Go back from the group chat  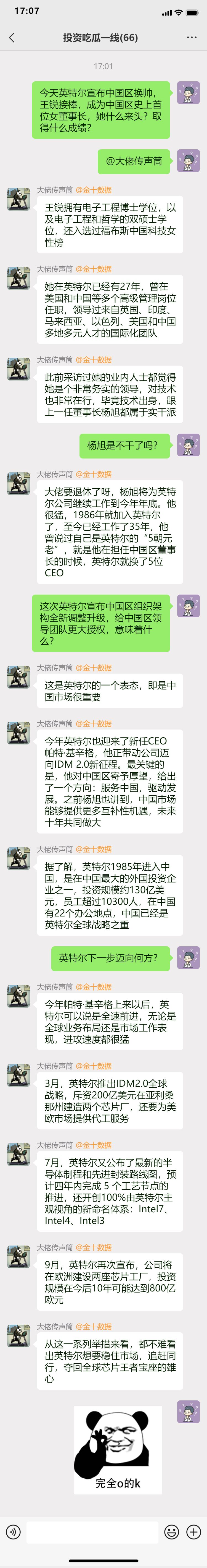12,38
